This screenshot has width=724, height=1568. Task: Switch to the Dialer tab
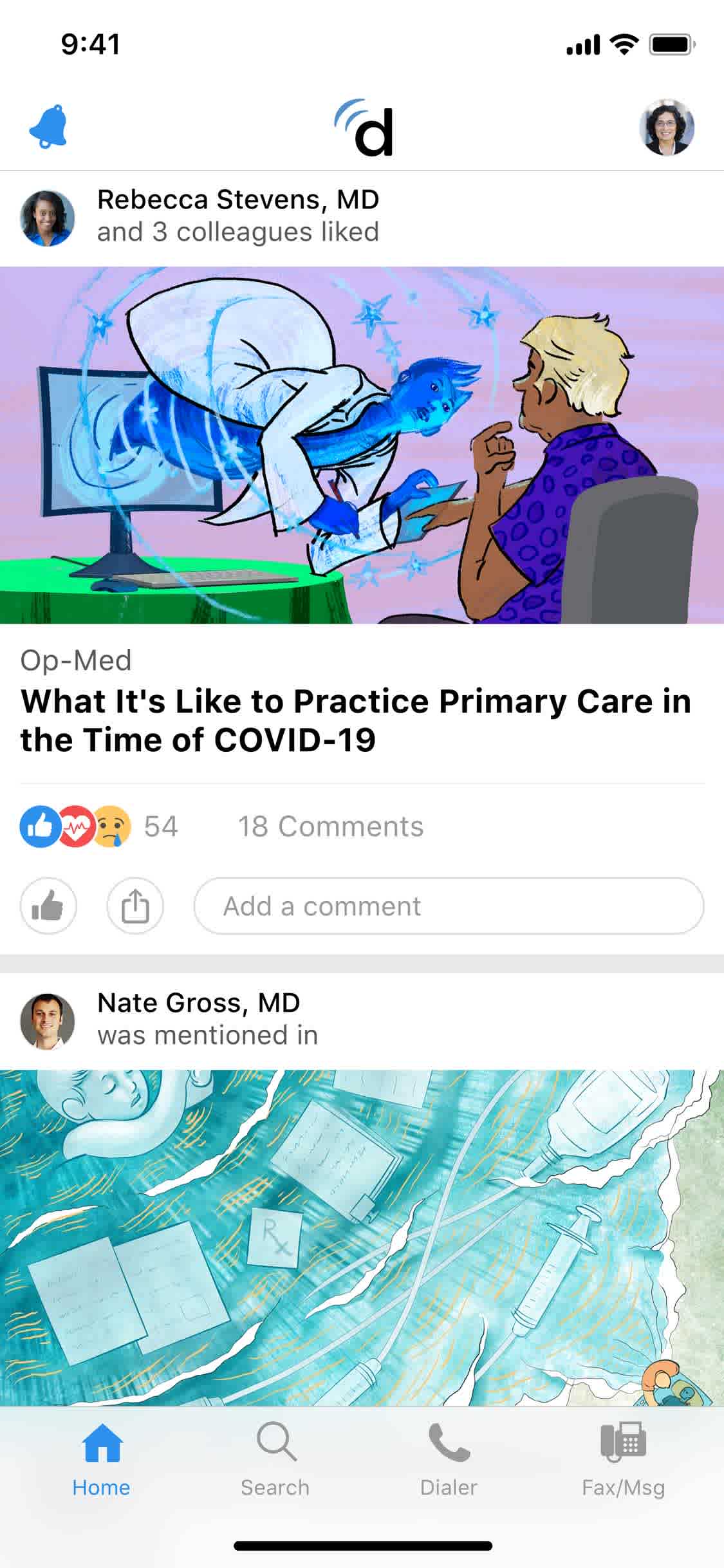tap(449, 1460)
